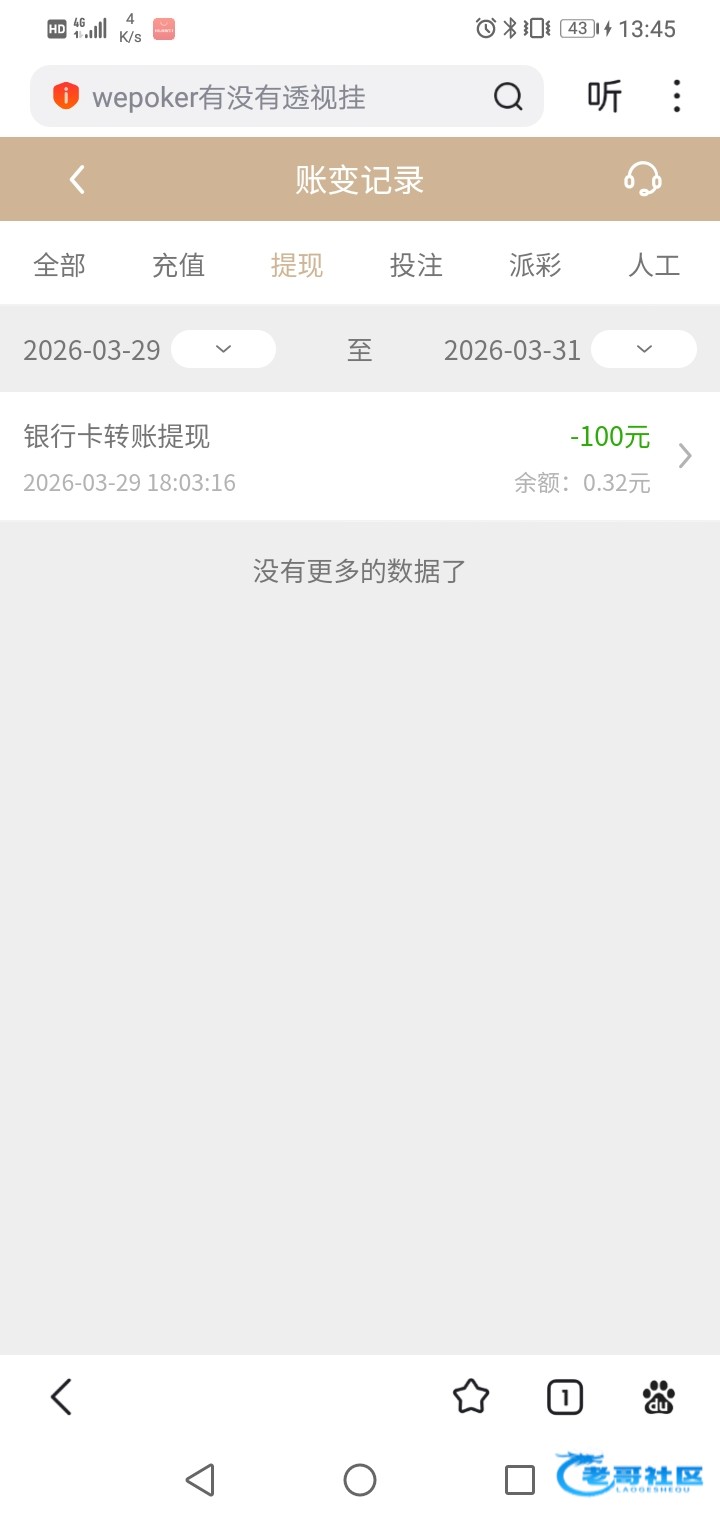Open the 银行卡转账提现 record

point(360,457)
